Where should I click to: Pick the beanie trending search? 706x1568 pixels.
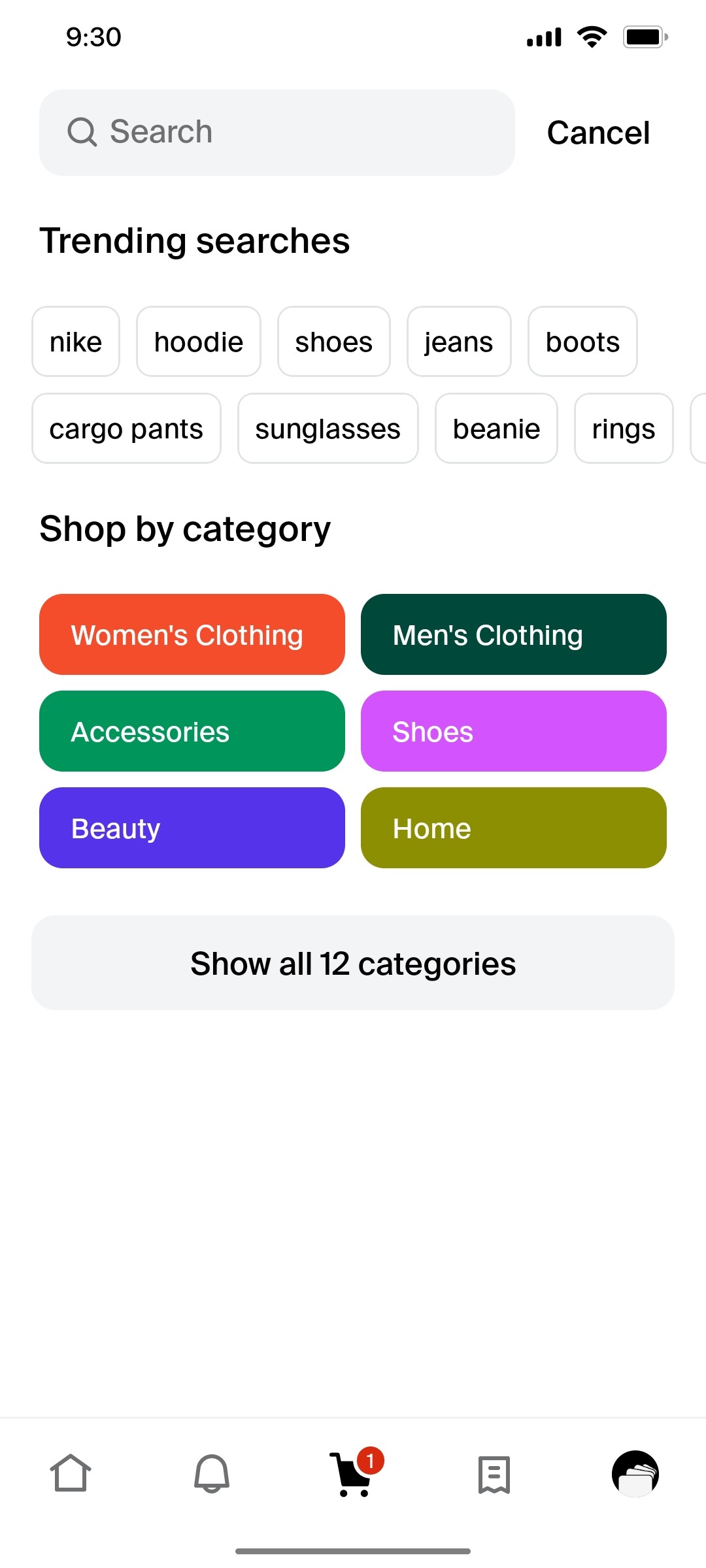pyautogui.click(x=496, y=429)
